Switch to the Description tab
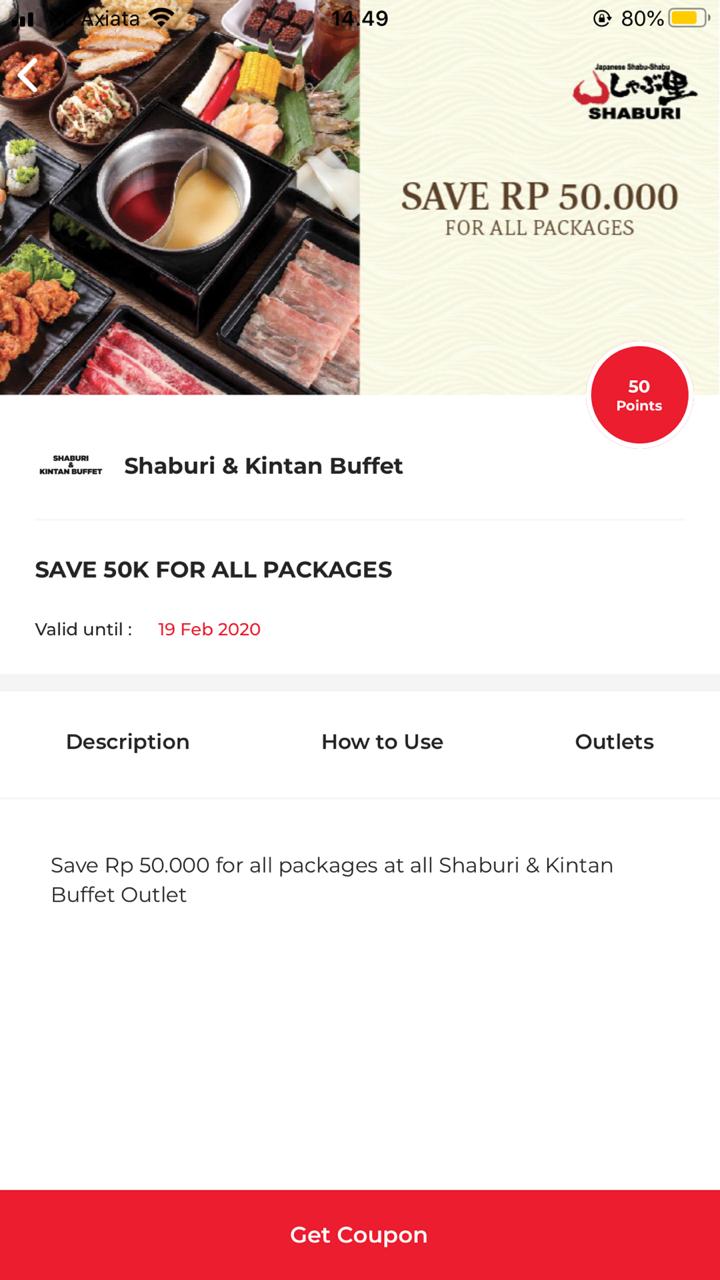The width and height of the screenshot is (720, 1280). (127, 742)
